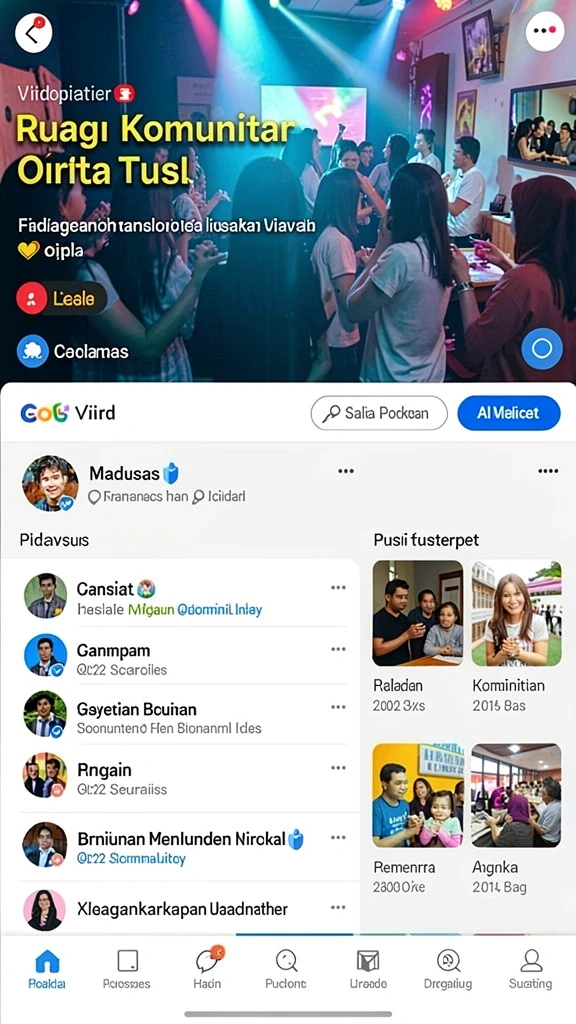The width and height of the screenshot is (576, 1024).
Task: Tap the Al Melicet button
Action: point(509,413)
